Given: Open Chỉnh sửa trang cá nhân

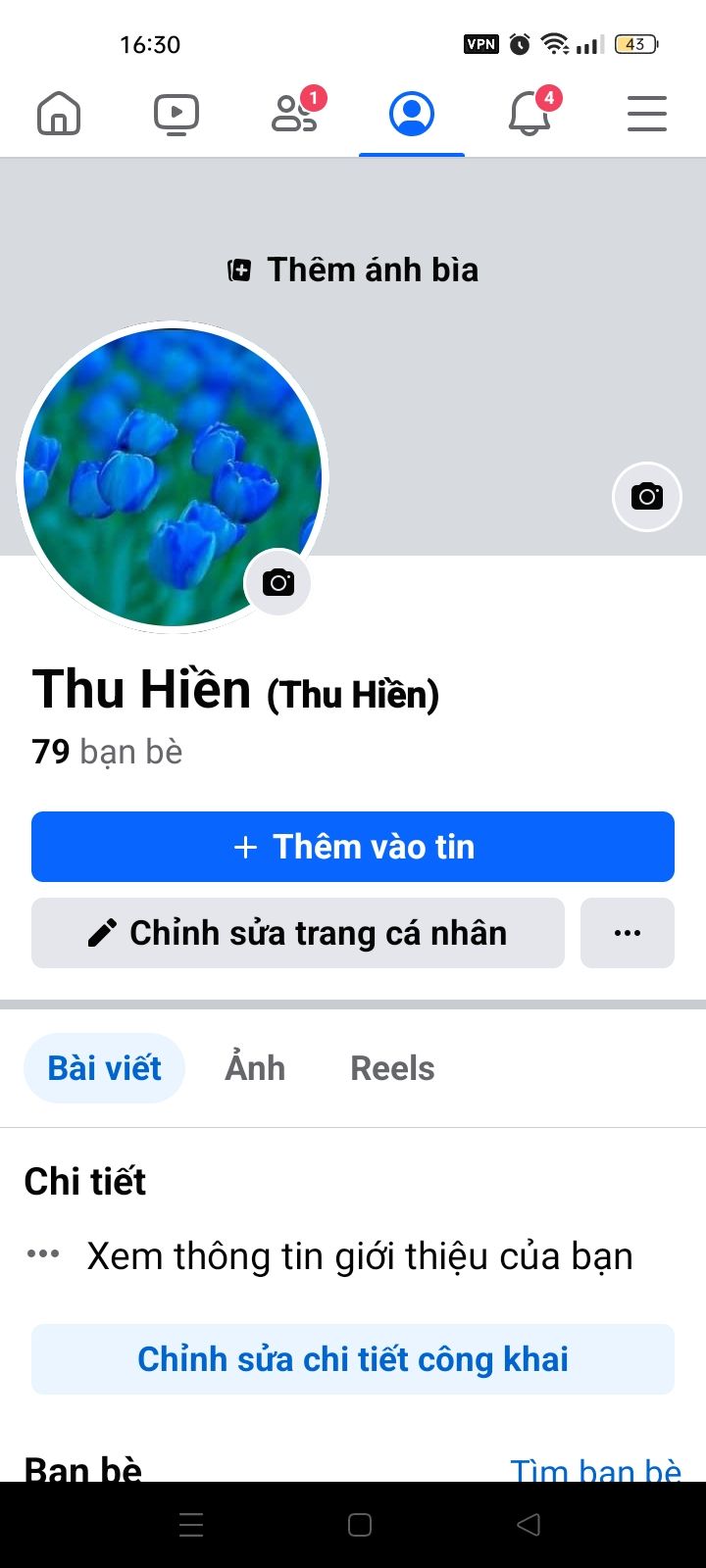Looking at the screenshot, I should pyautogui.click(x=298, y=933).
